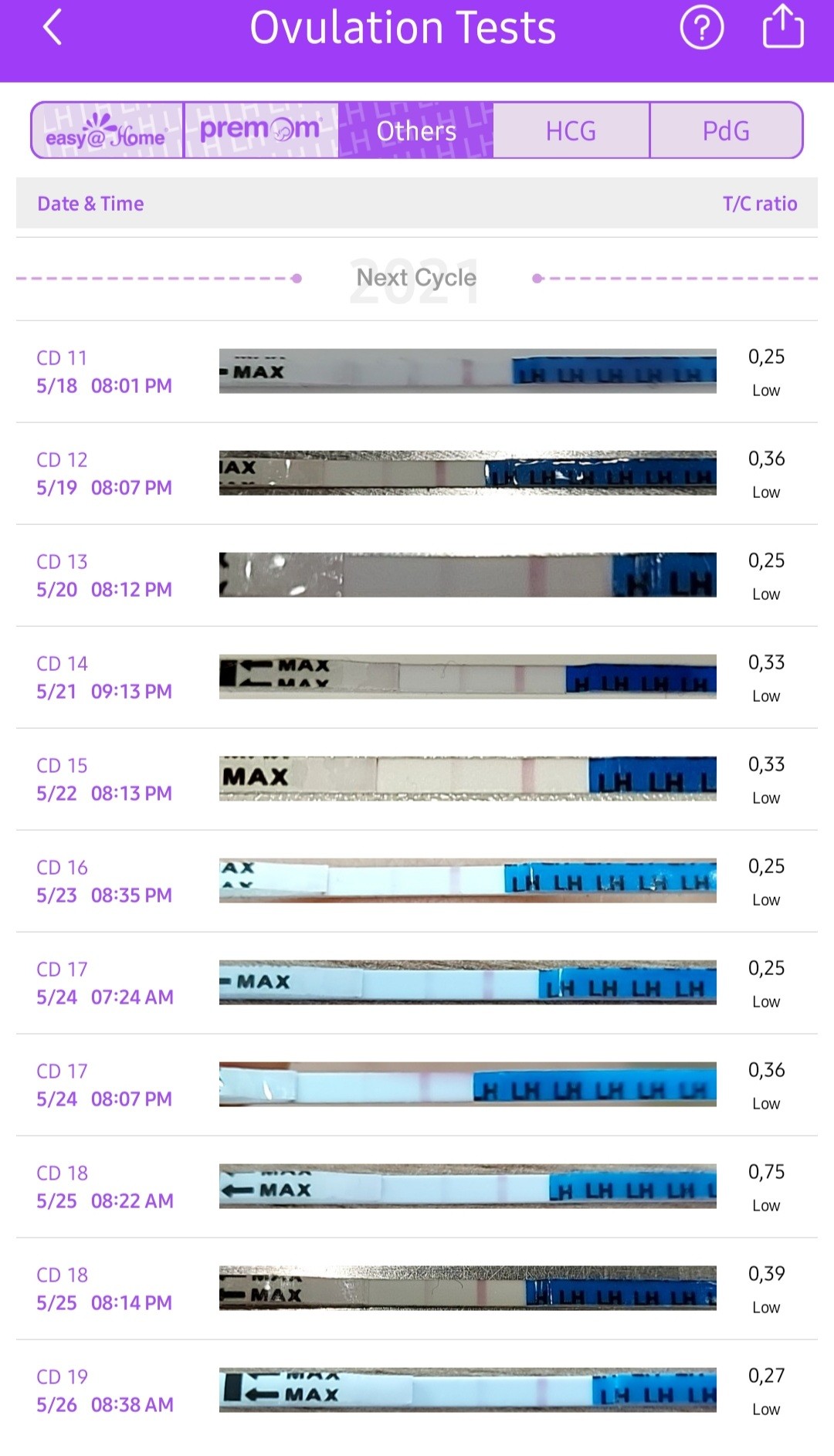View the CD 13 test from 5/20
This screenshot has width=834, height=1456.
(x=417, y=575)
